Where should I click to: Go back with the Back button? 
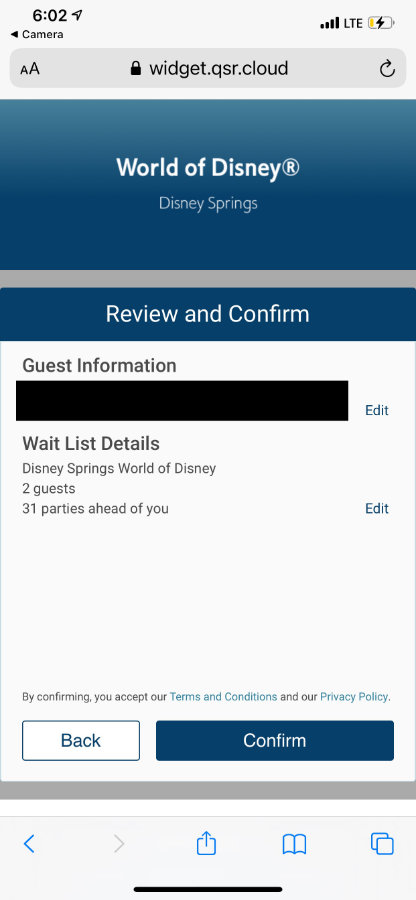(x=81, y=740)
